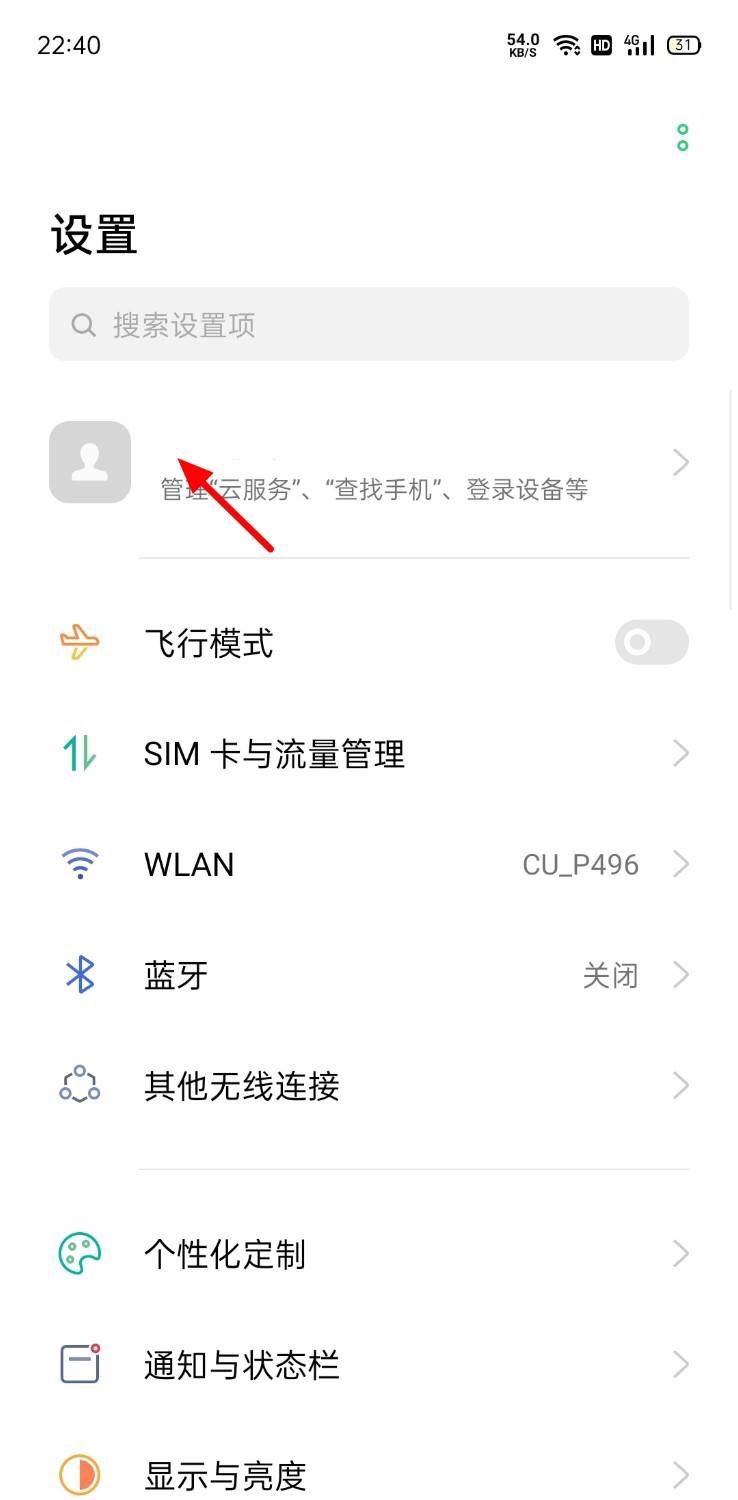
Task: Expand the account settings row chevron
Action: click(681, 461)
